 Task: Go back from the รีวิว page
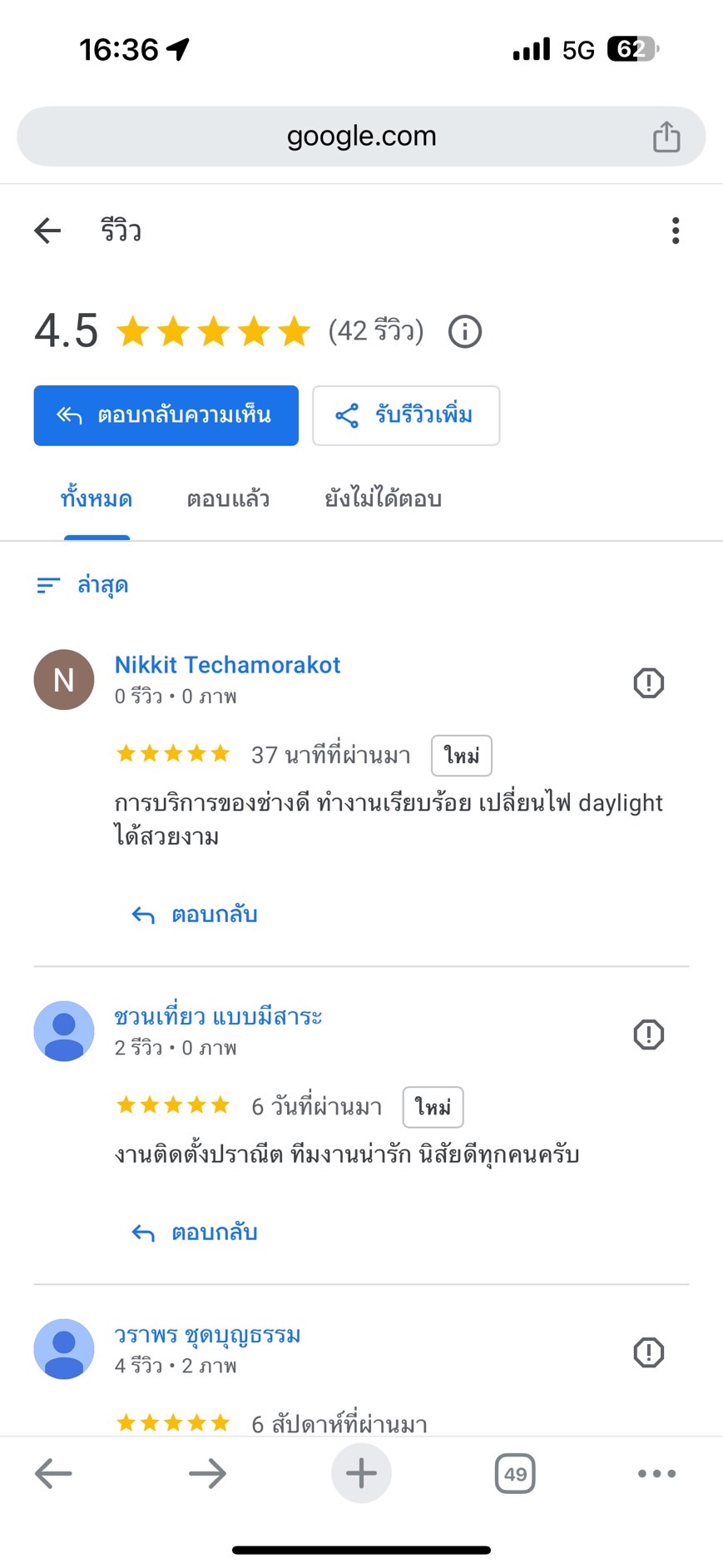[47, 231]
